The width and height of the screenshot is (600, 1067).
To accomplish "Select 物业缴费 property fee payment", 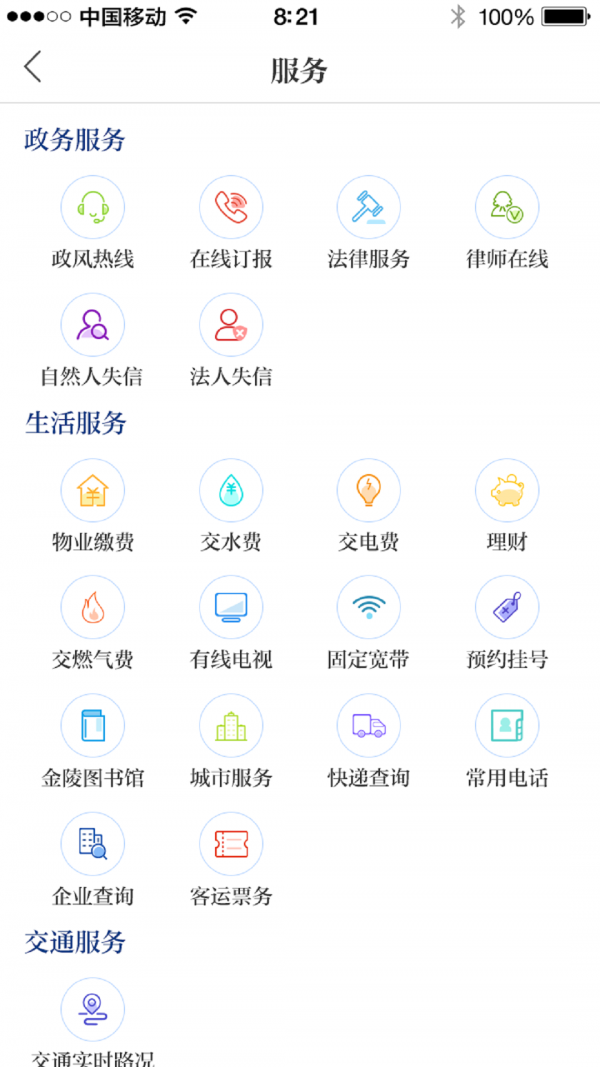I will coord(93,491).
